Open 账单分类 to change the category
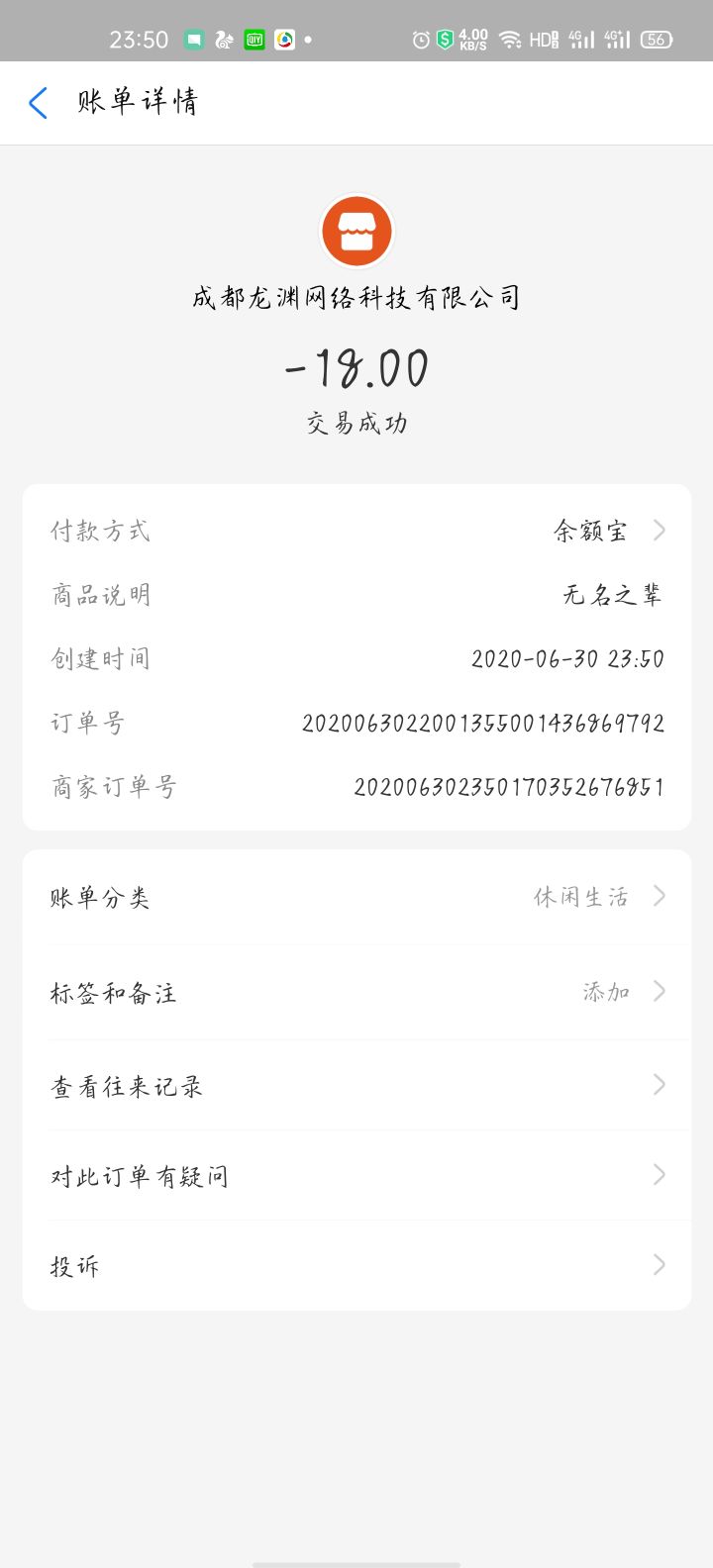 pyautogui.click(x=356, y=897)
